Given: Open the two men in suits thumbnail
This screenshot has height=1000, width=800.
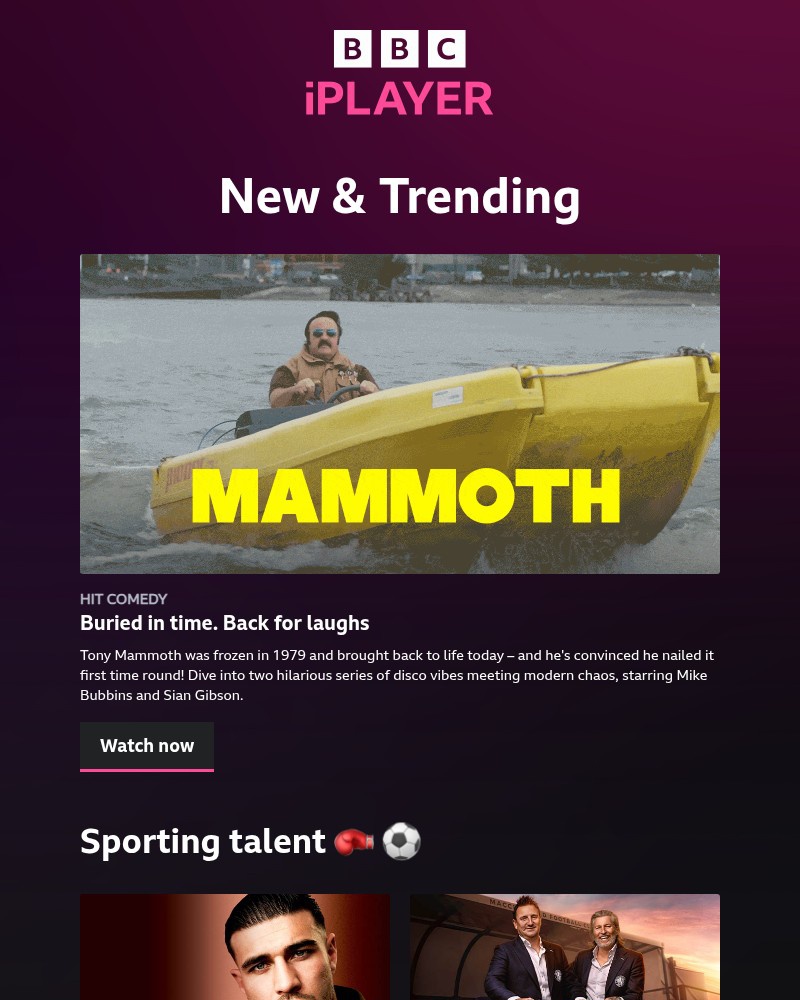Looking at the screenshot, I should tap(565, 947).
